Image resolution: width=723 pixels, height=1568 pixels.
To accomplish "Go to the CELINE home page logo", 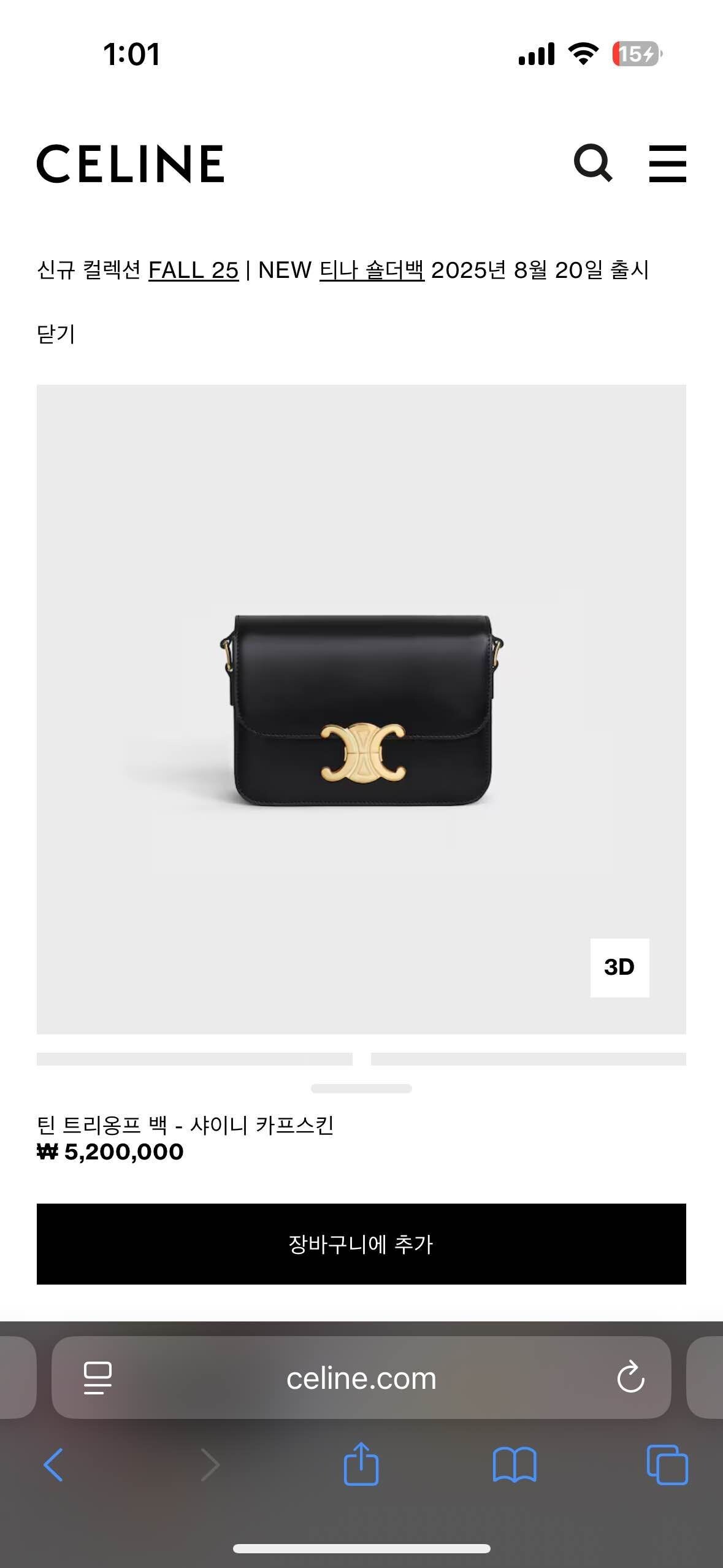I will click(131, 164).
